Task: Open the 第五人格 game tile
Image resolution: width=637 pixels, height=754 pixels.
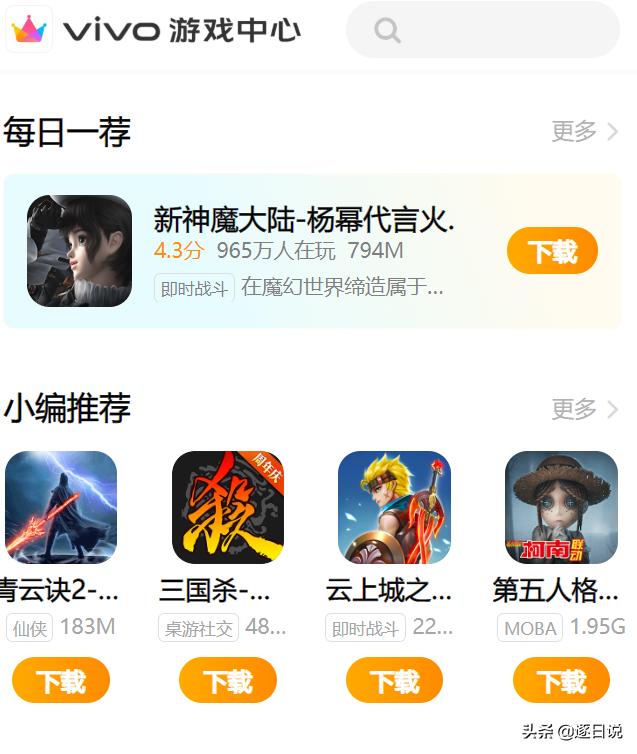Action: (x=561, y=507)
